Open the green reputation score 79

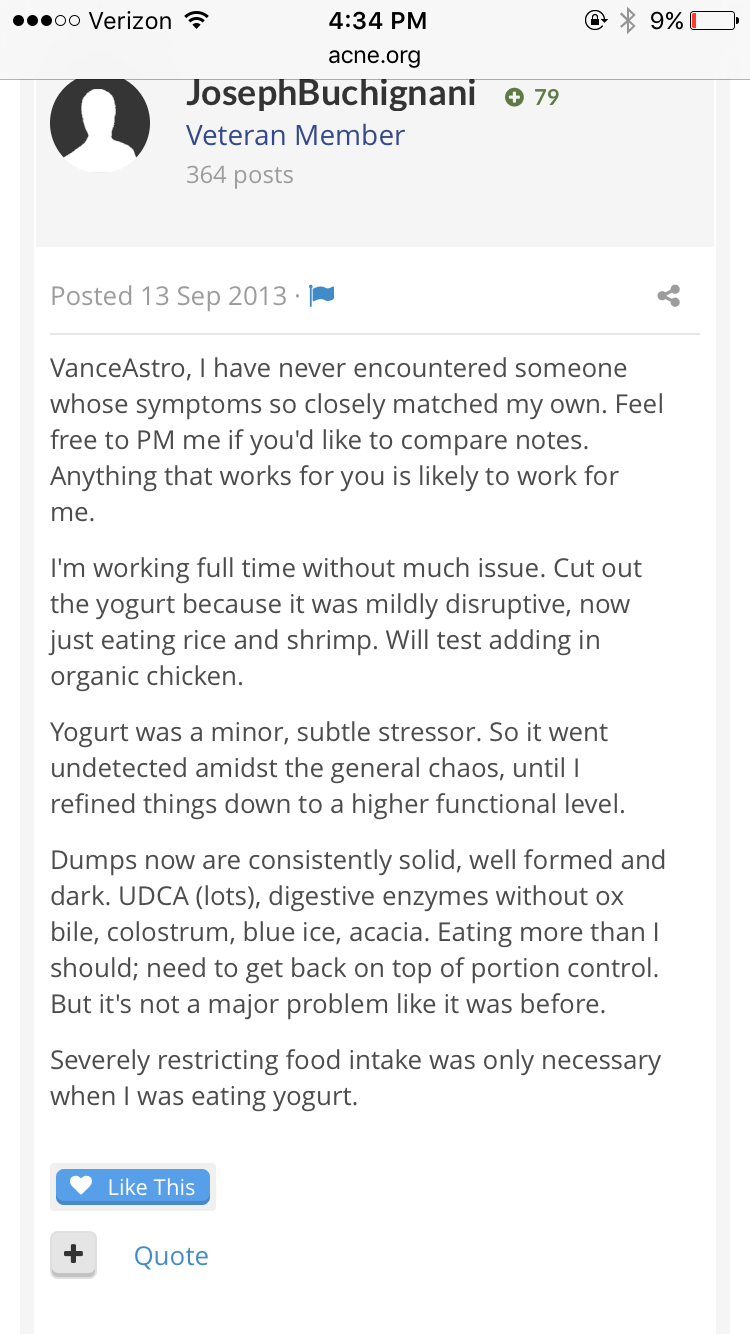pos(532,97)
